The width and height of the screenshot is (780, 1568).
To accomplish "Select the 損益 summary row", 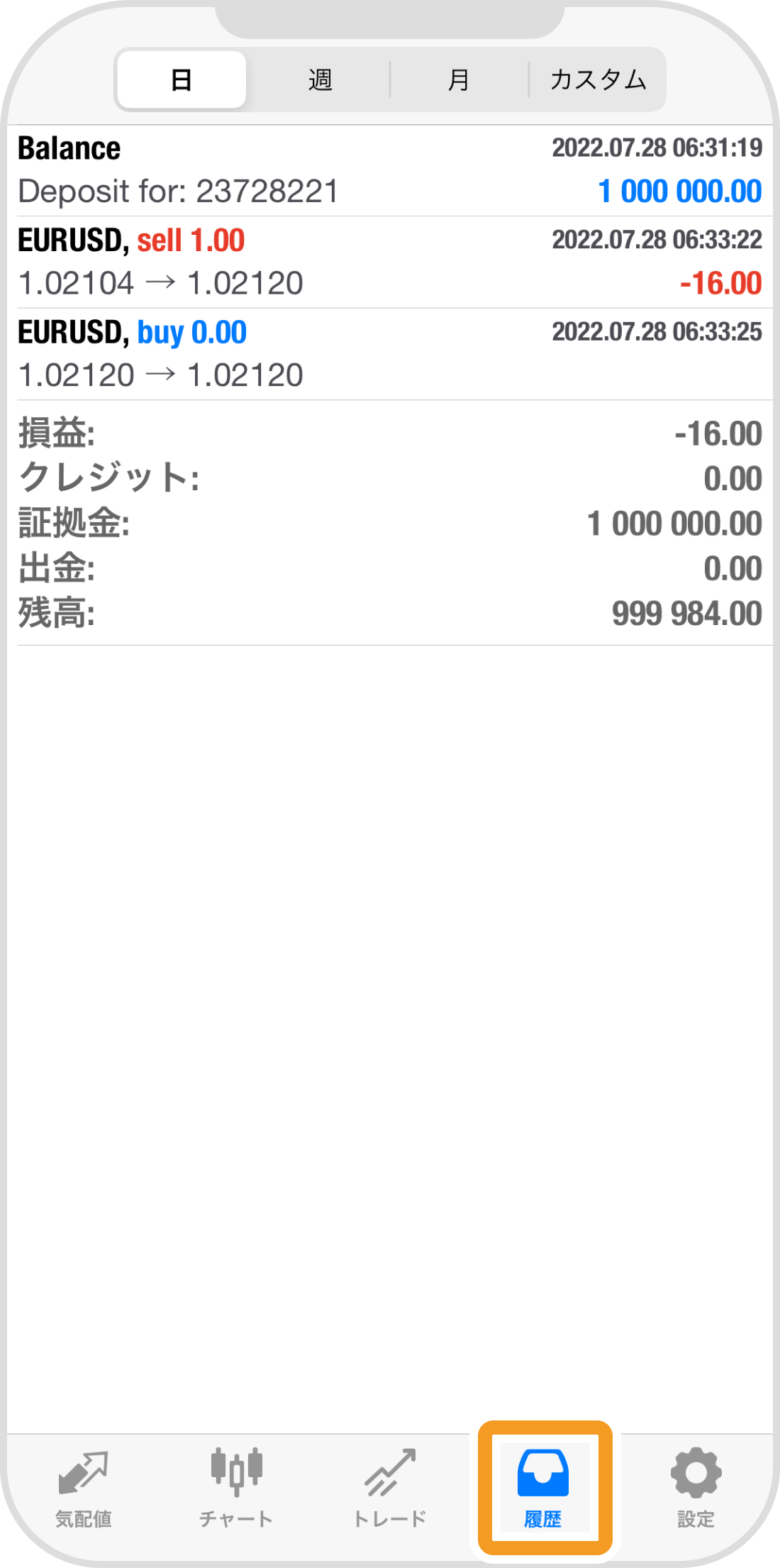I will (x=390, y=433).
